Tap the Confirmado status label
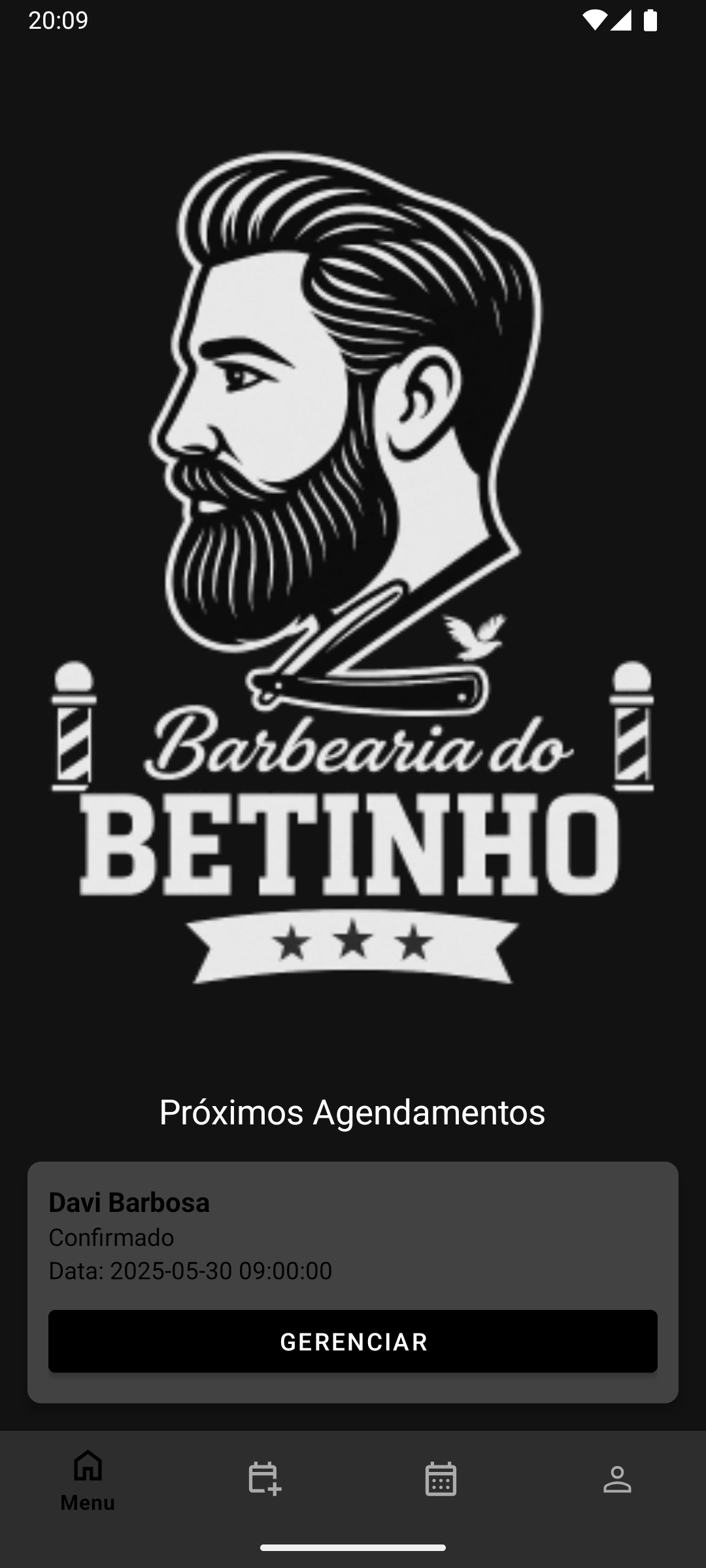This screenshot has height=1568, width=706. point(112,1237)
